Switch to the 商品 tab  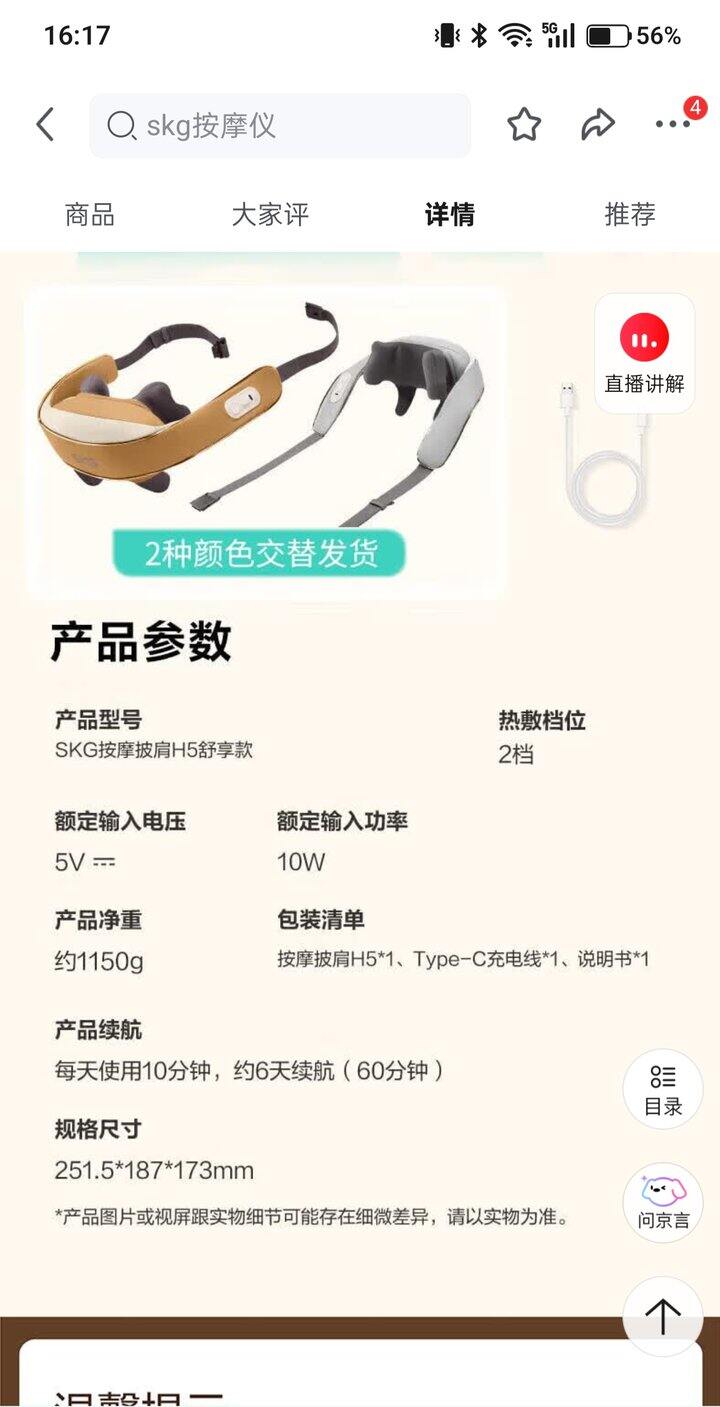90,215
